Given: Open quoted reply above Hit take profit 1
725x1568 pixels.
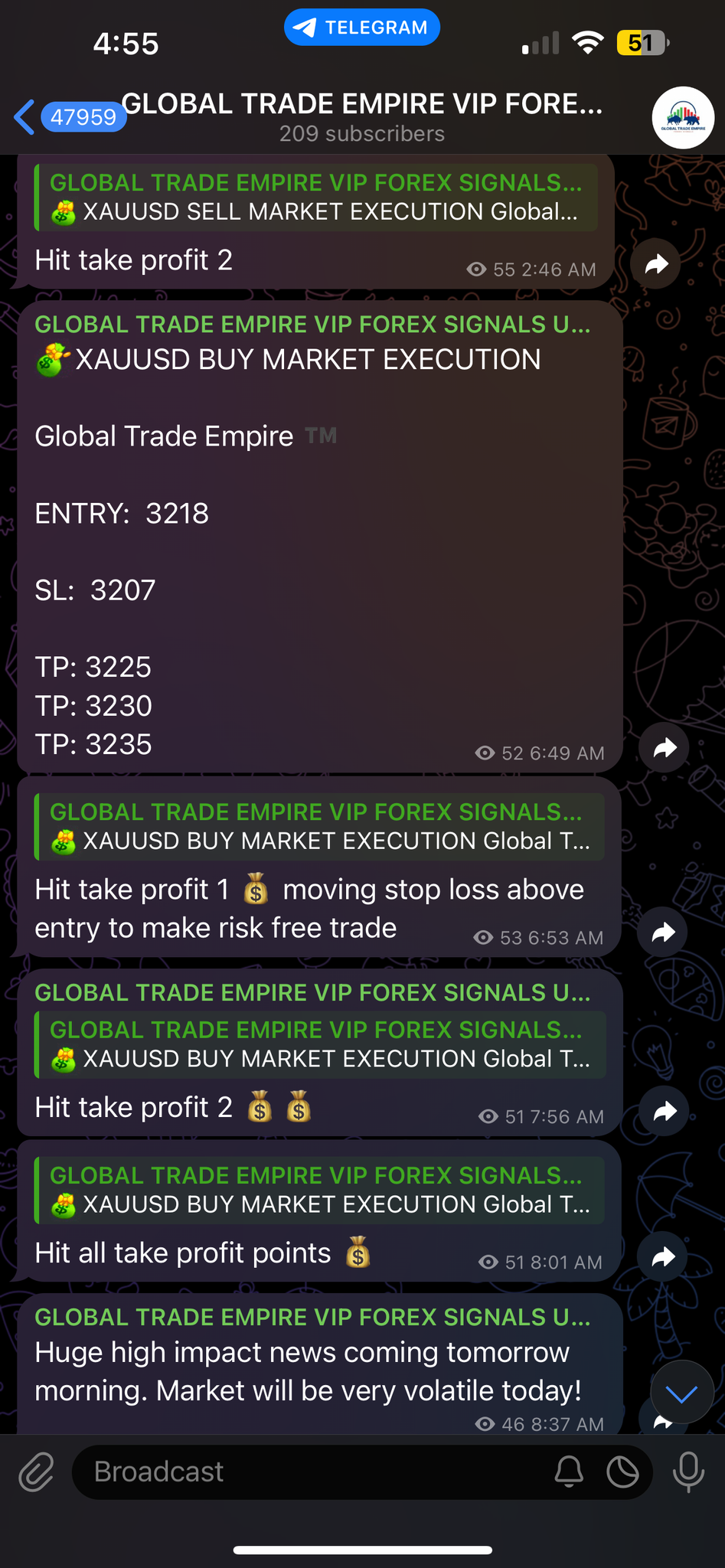Looking at the screenshot, I should 318,827.
